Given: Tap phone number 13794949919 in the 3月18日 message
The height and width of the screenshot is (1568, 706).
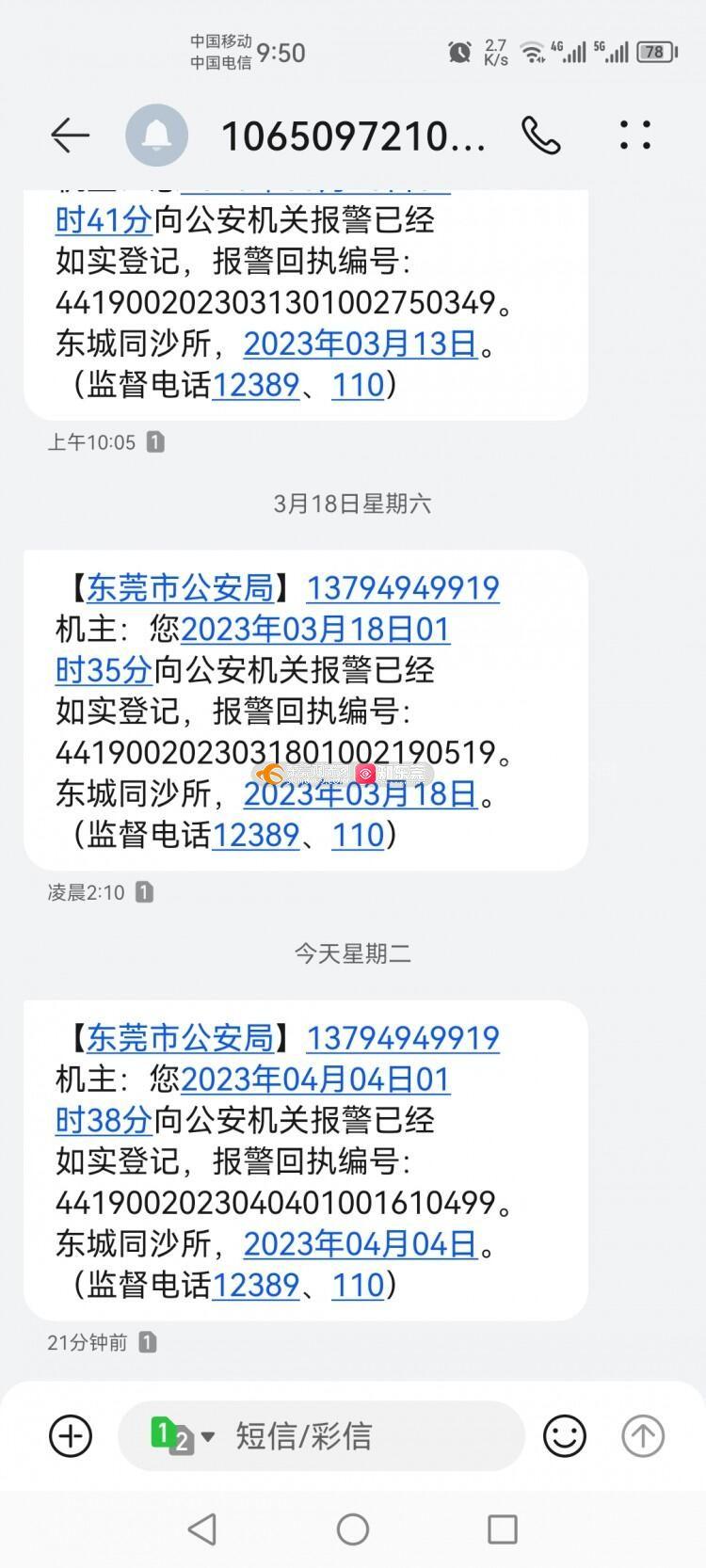Looking at the screenshot, I should point(403,588).
